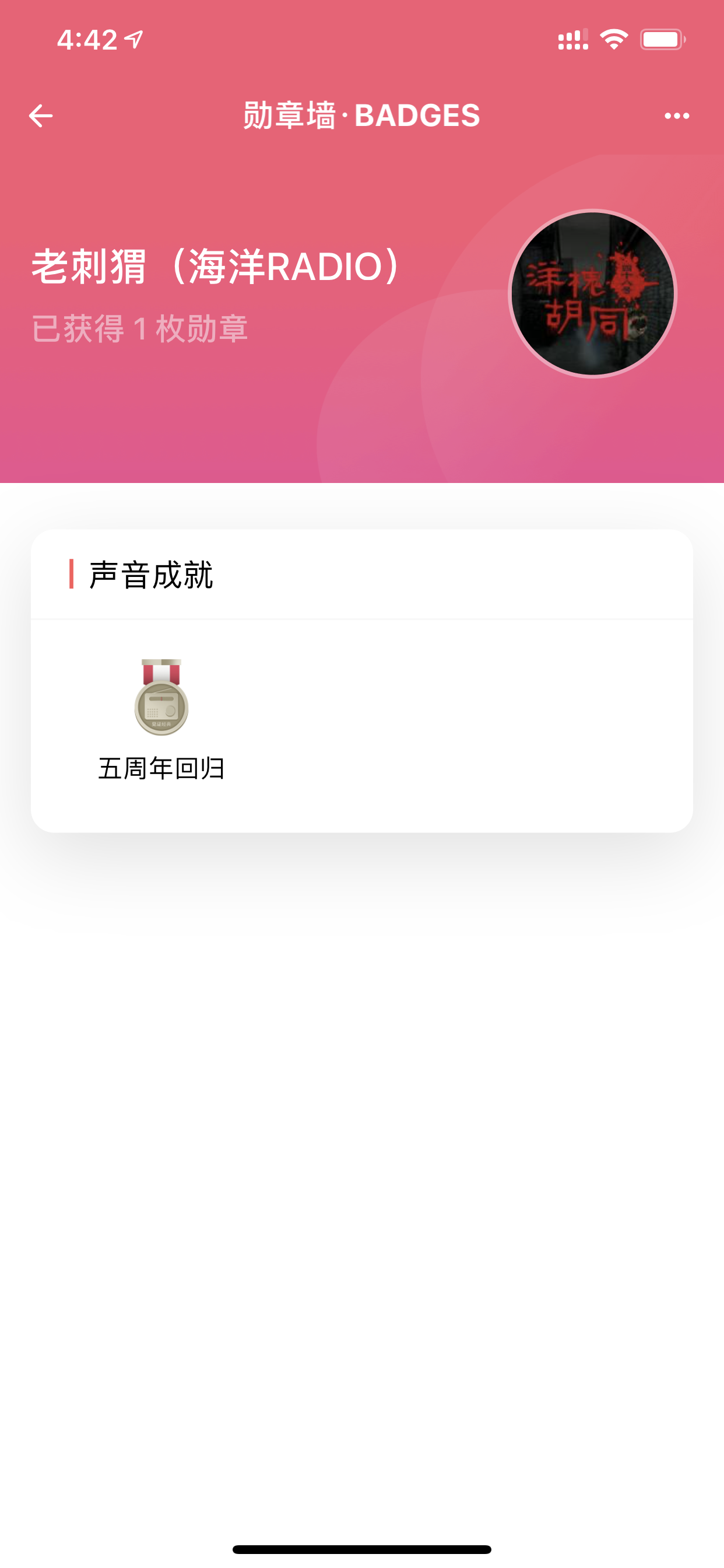Open the three-dot overflow menu
724x1568 pixels.
pos(677,116)
